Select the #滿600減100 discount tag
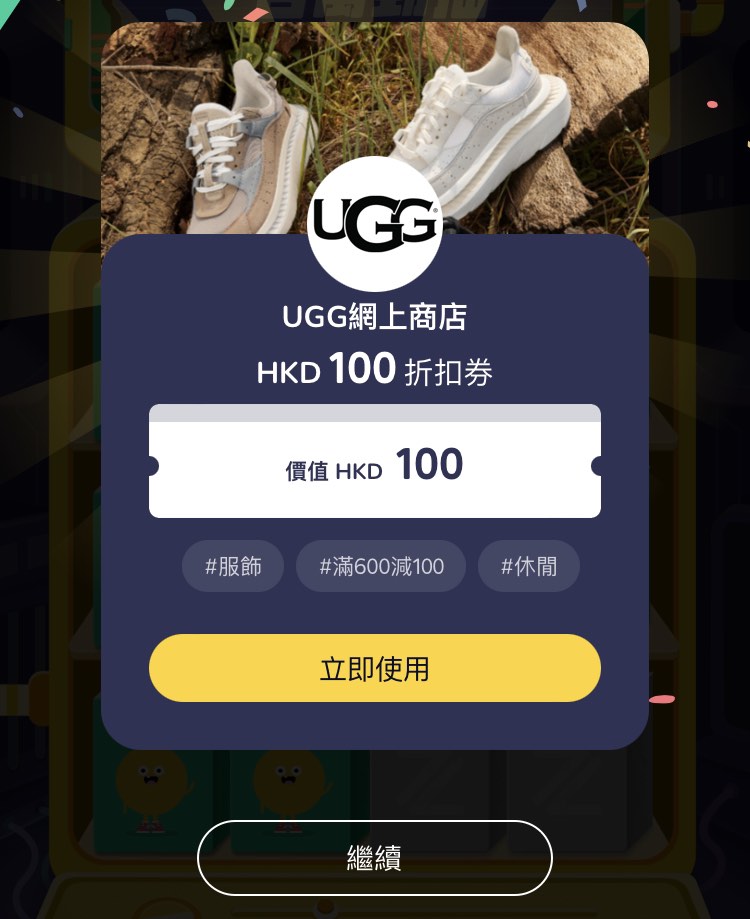The height and width of the screenshot is (919, 750). click(381, 566)
